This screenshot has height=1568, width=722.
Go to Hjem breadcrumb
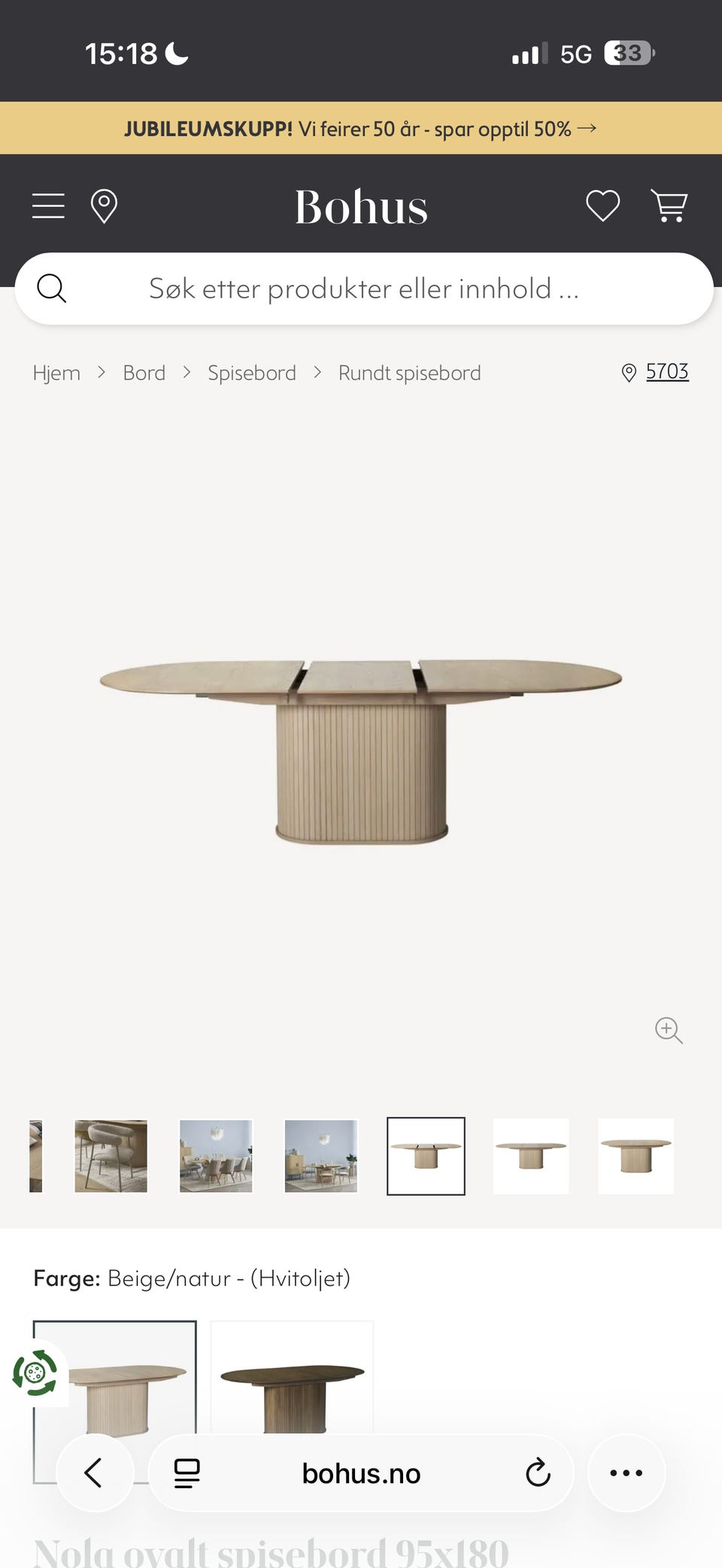click(x=56, y=373)
